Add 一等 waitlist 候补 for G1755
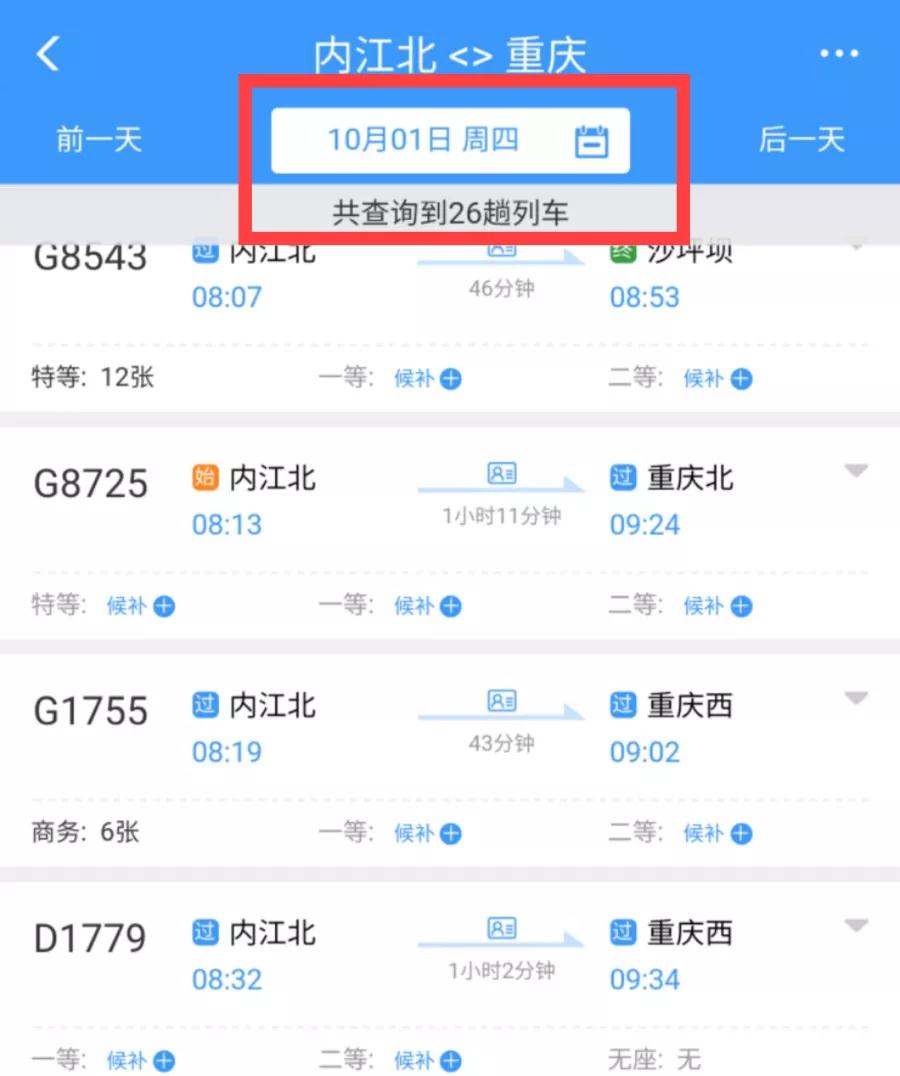900x1076 pixels. click(428, 833)
